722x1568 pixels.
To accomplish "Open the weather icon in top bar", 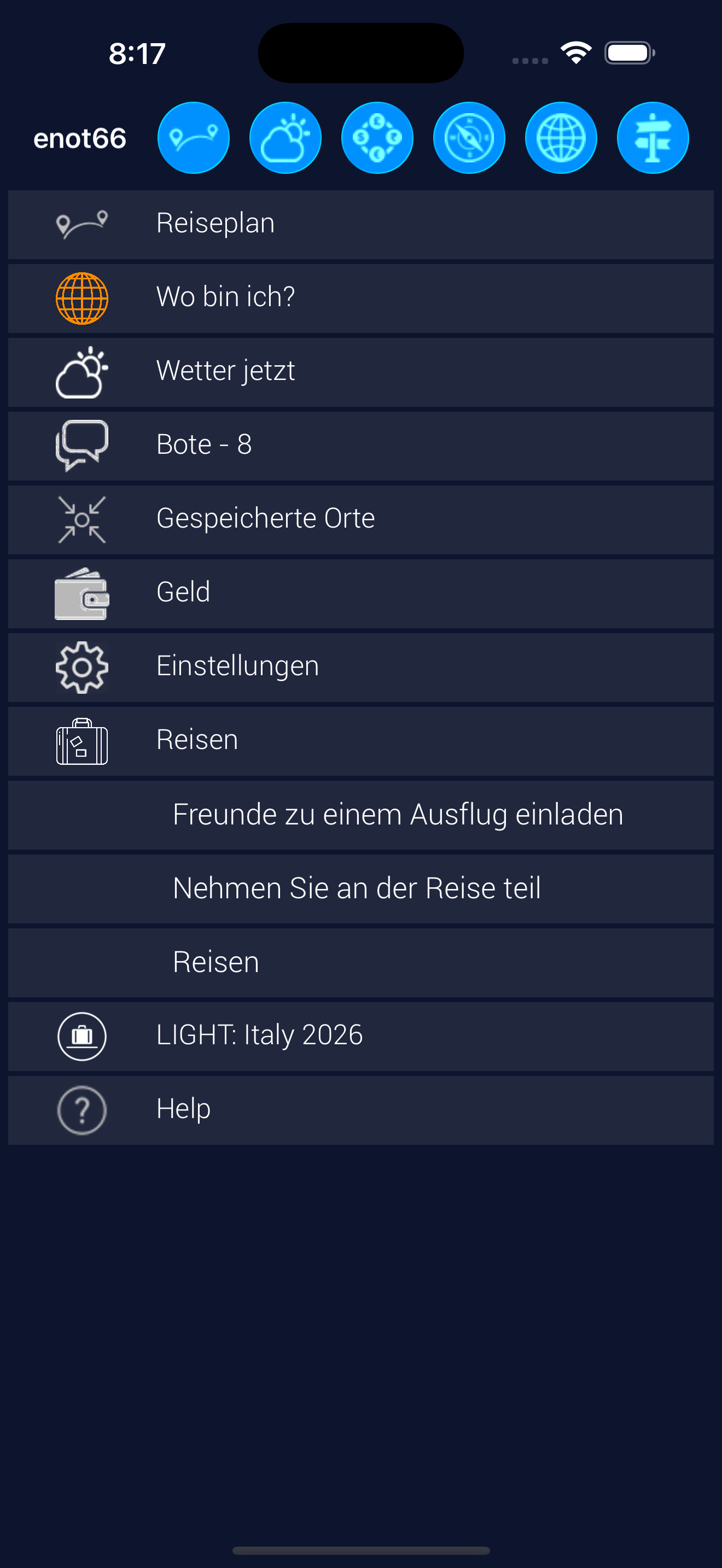I will click(285, 138).
